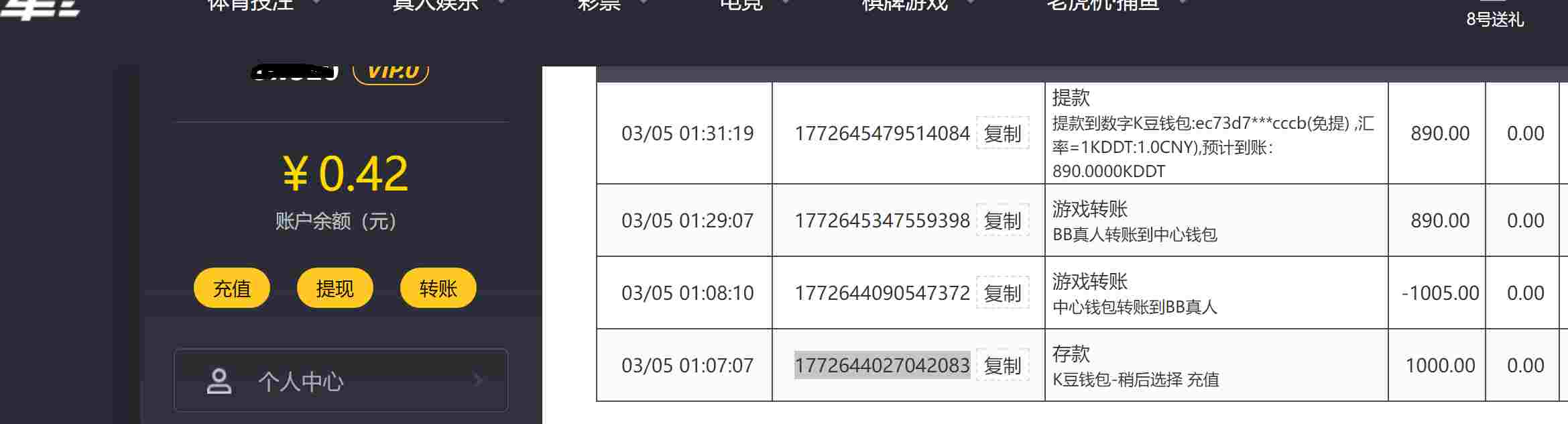Open the 电竞 esports menu
The width and height of the screenshot is (1568, 424).
[741, 5]
